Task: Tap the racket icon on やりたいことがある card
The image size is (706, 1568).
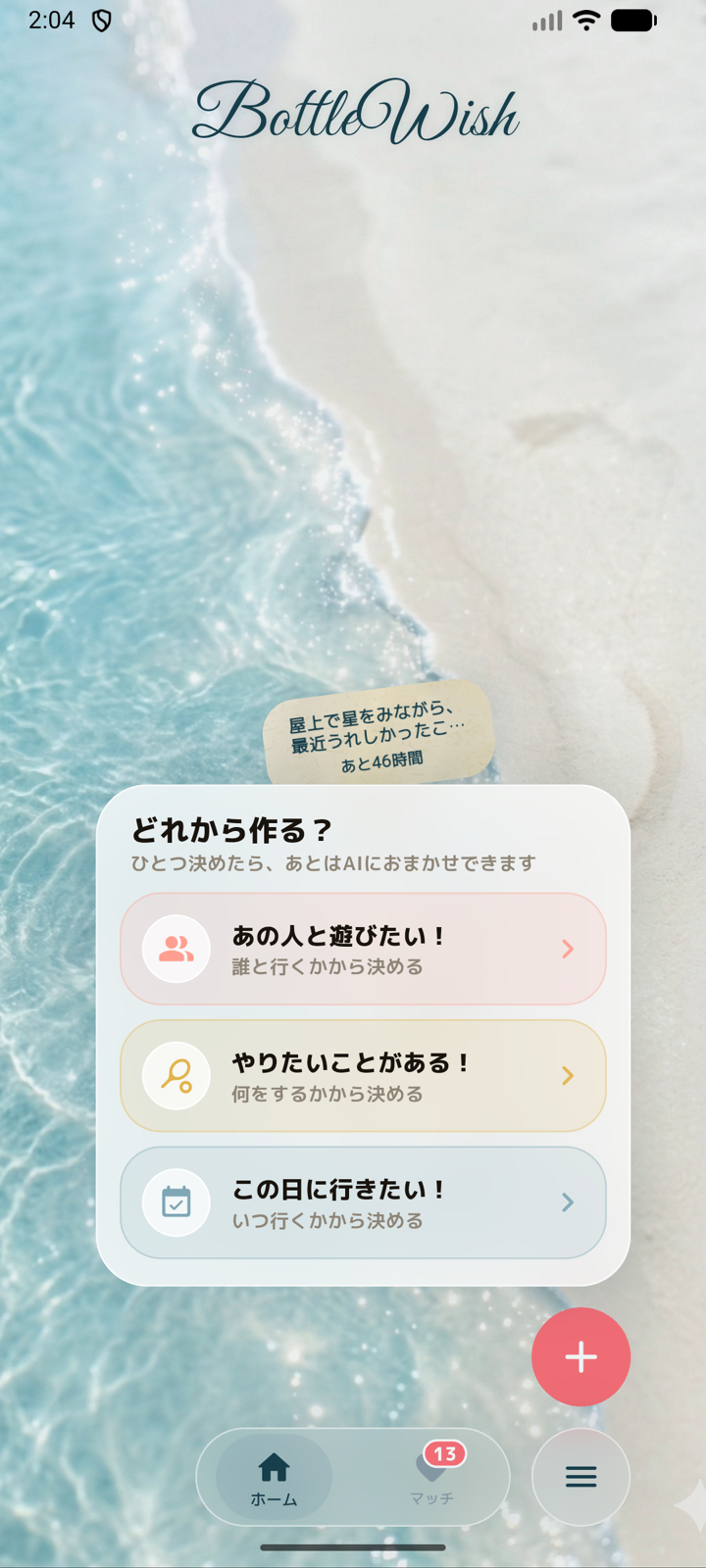Action: (175, 1075)
